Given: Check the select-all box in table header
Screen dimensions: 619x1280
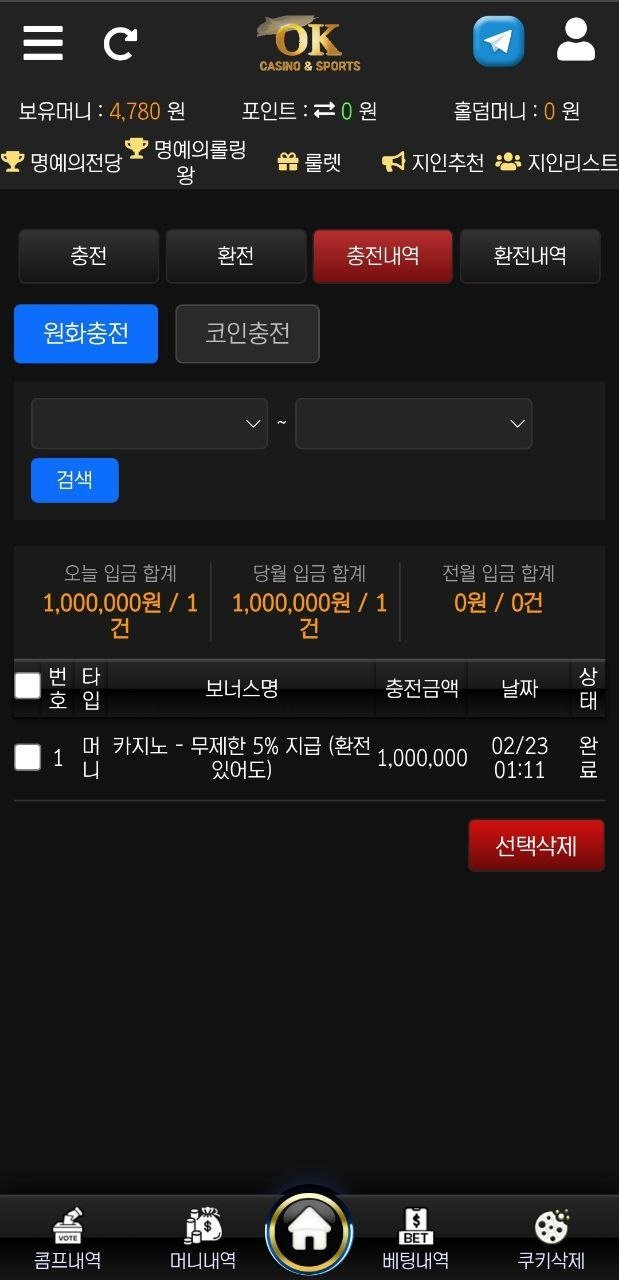Looking at the screenshot, I should (28, 686).
